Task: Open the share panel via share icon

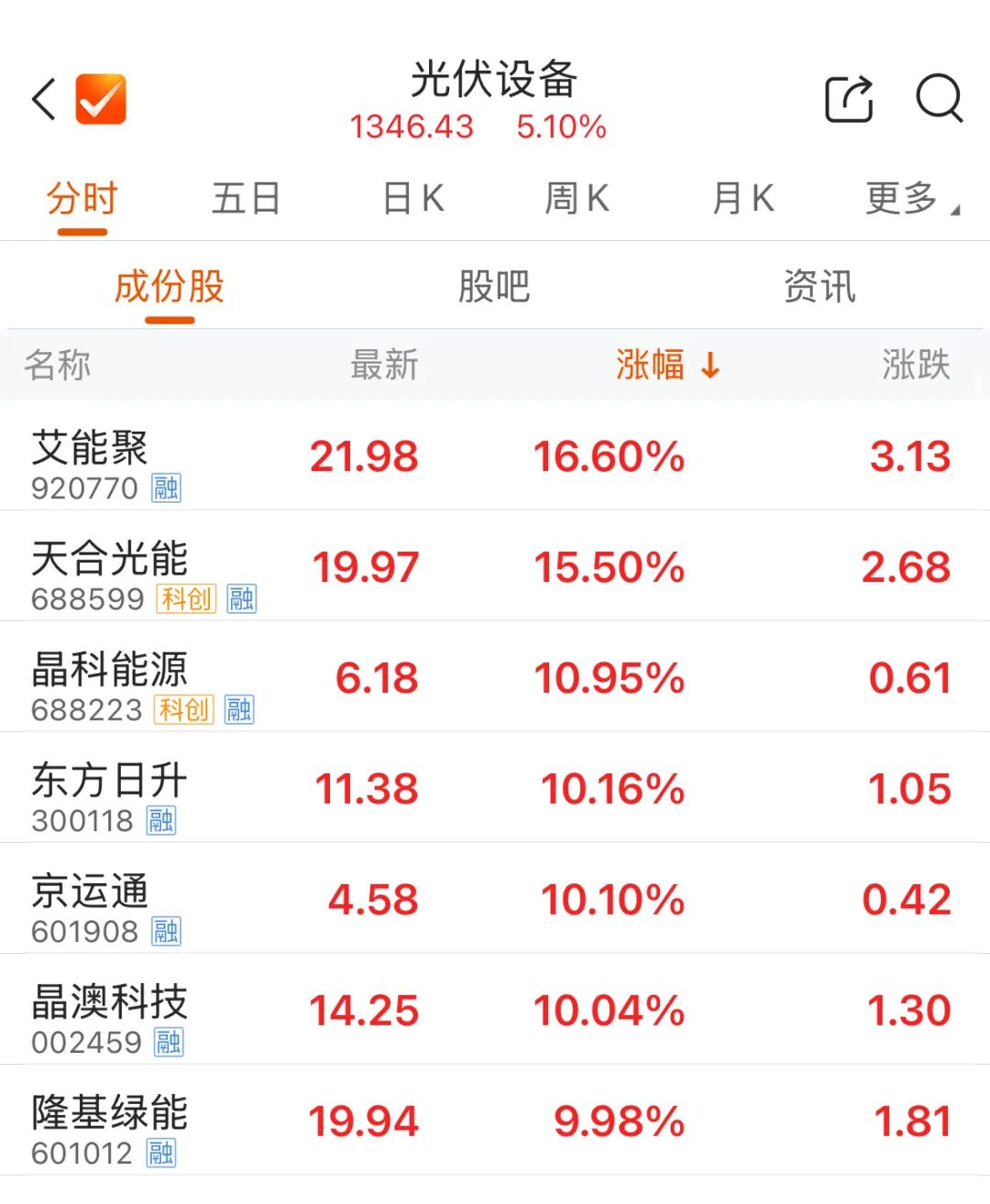Action: 848,98
